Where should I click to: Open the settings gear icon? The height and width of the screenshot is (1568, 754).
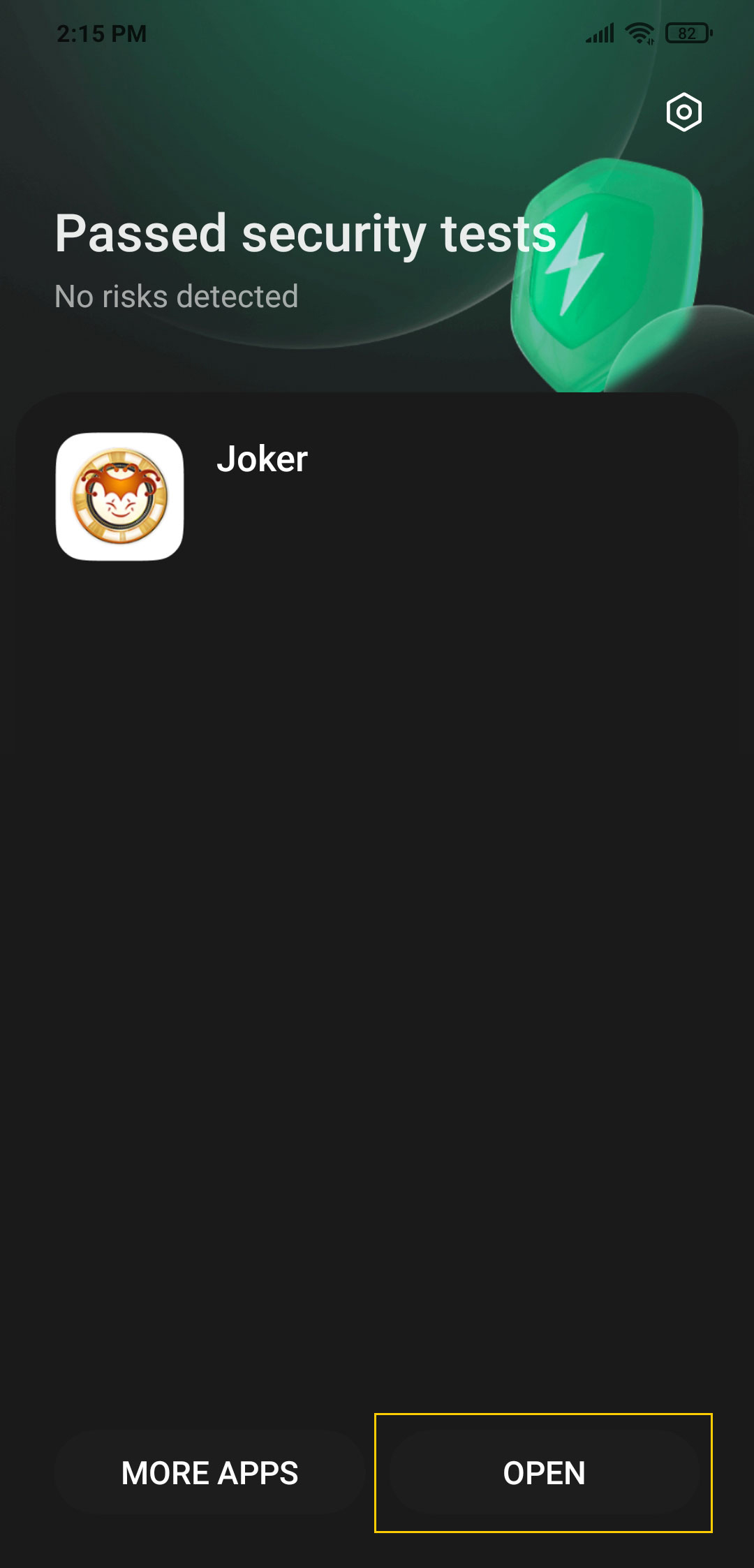[x=683, y=112]
